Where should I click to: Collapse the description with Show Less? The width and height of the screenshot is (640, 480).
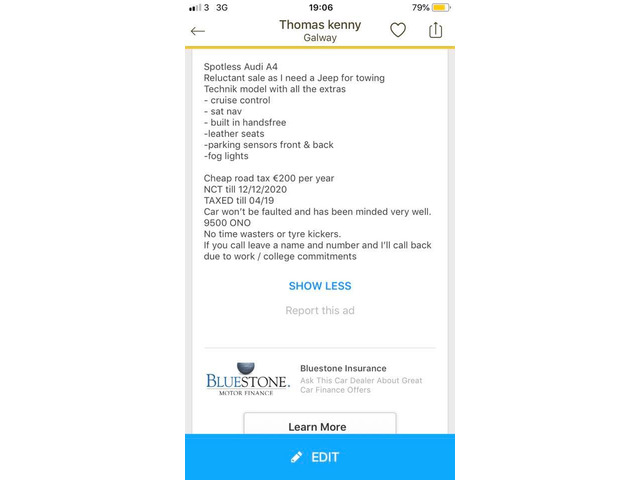320,286
